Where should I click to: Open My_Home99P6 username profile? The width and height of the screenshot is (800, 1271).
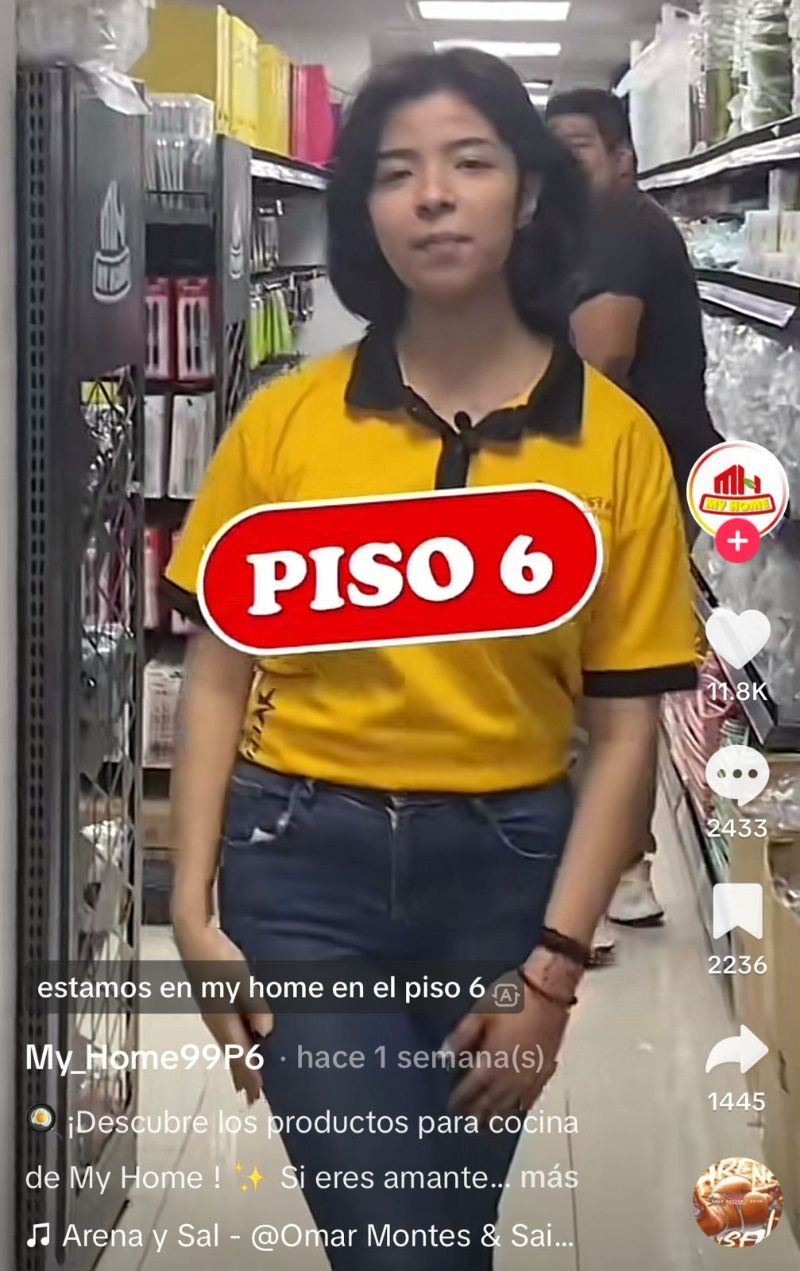pos(144,1057)
